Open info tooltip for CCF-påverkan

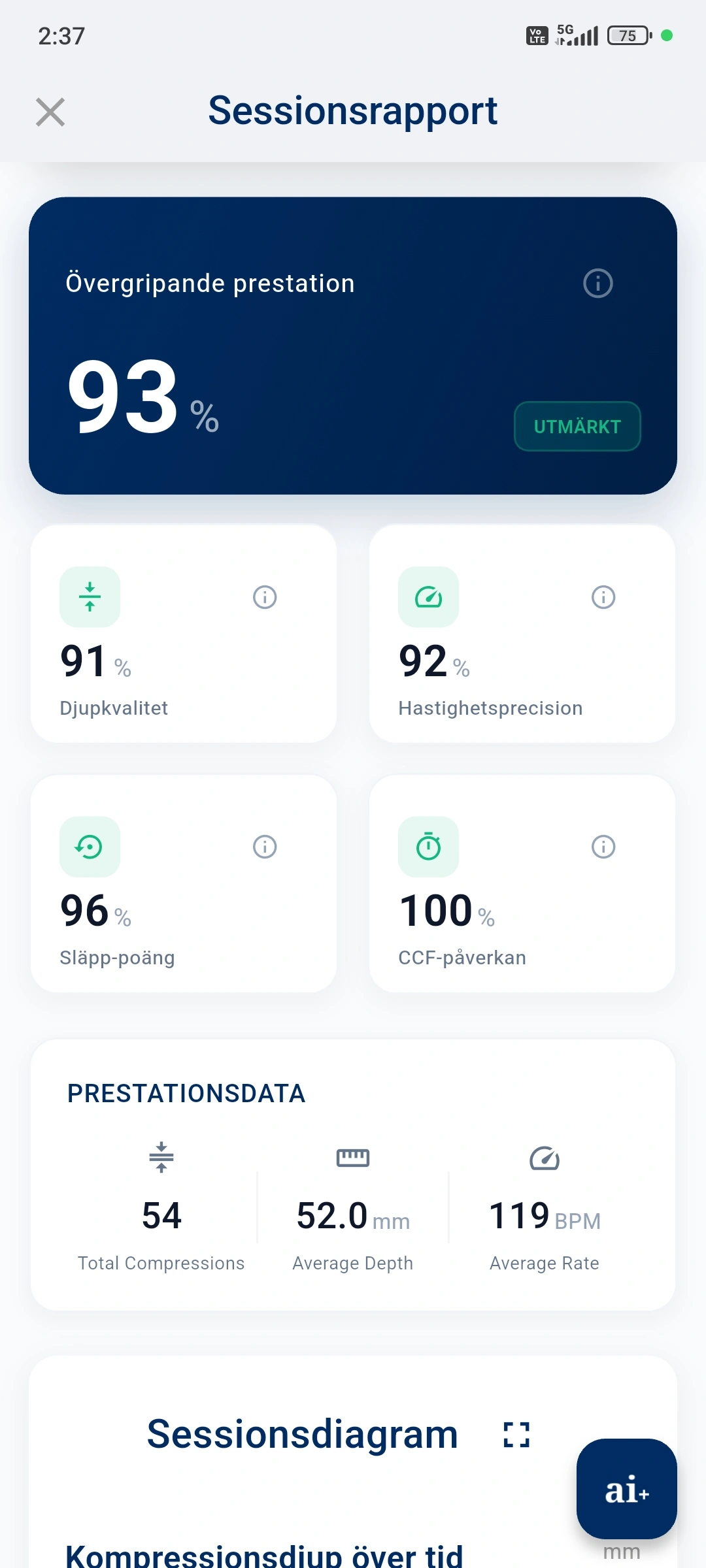[602, 847]
